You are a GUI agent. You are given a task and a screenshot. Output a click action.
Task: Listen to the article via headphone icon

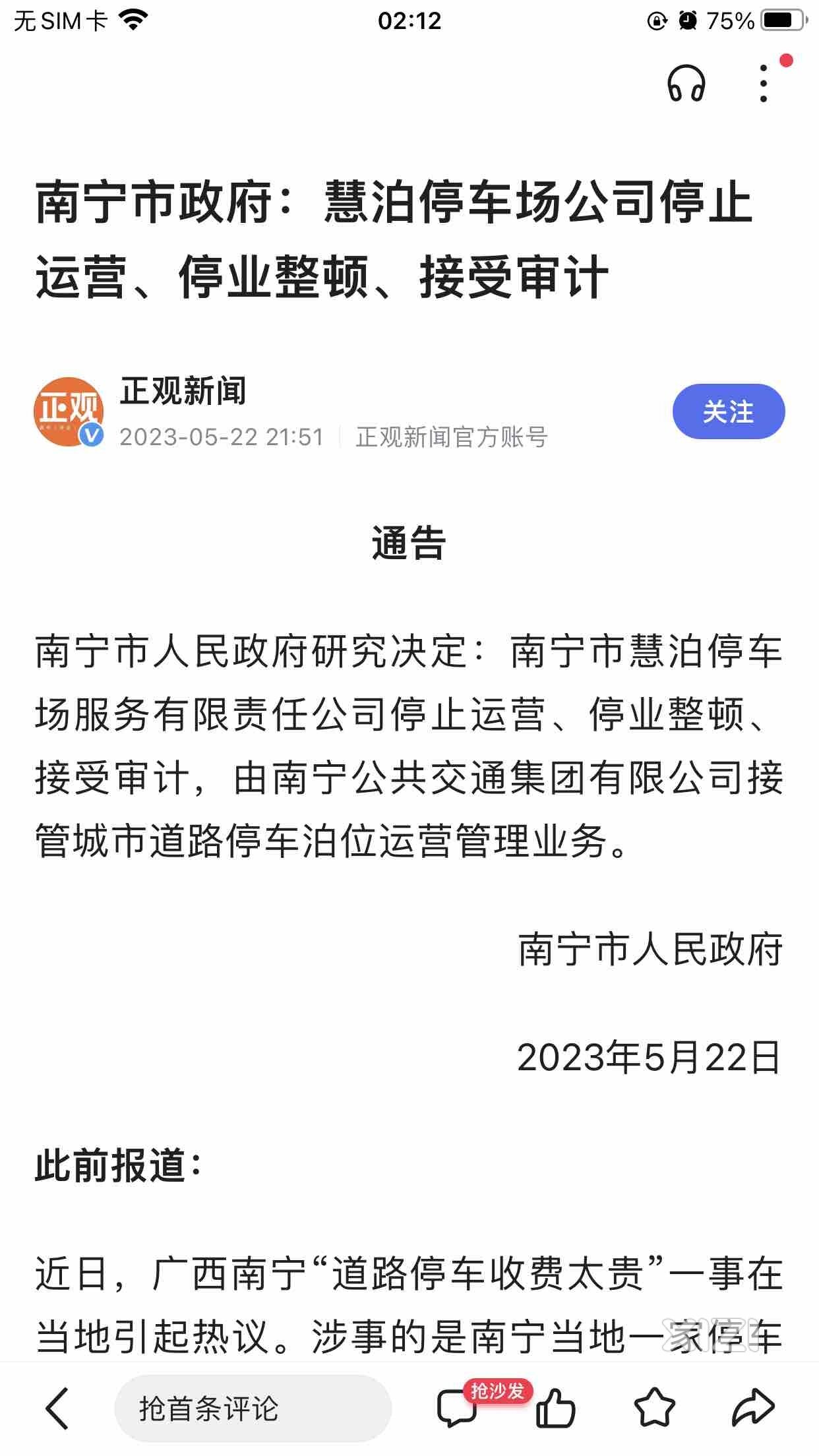tap(686, 82)
